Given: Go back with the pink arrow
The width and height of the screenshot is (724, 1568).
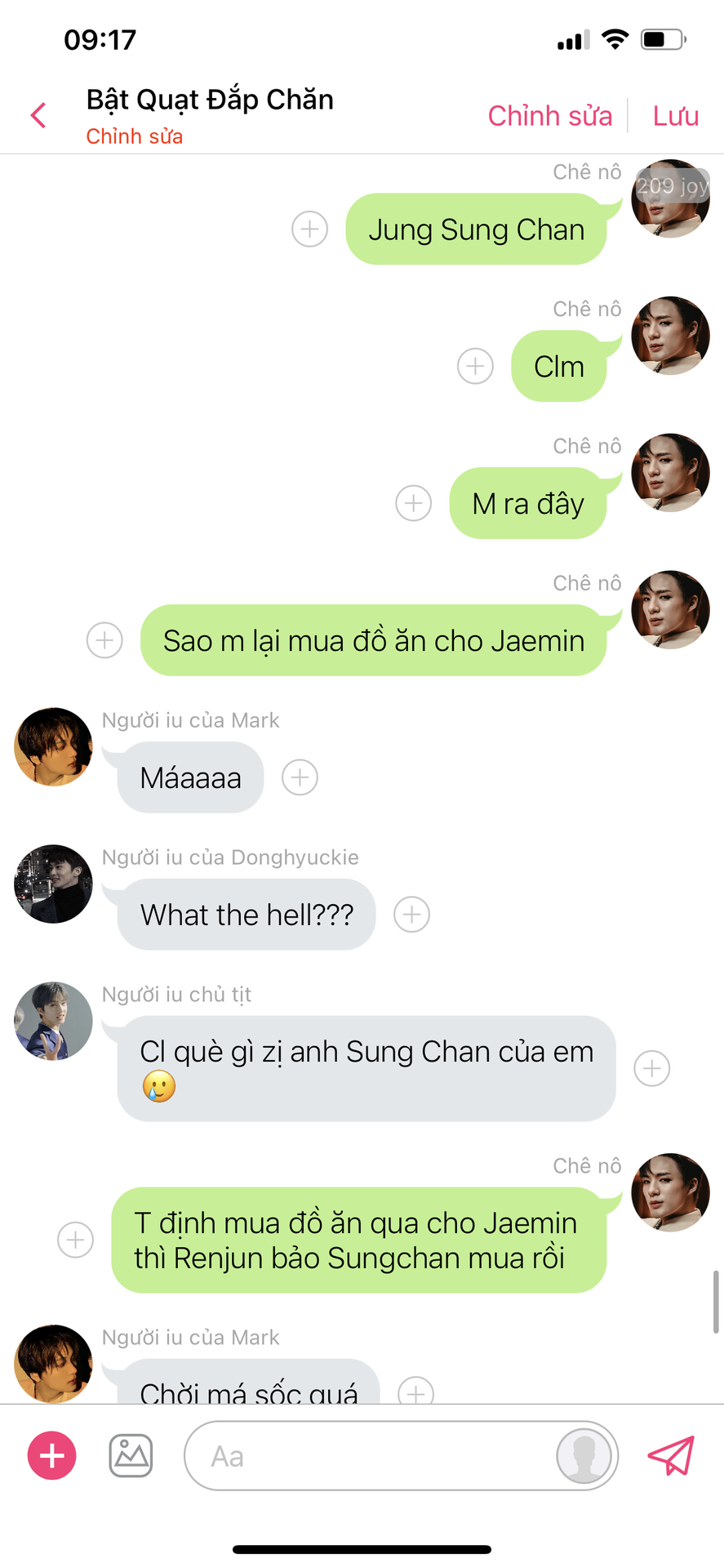Looking at the screenshot, I should [38, 115].
